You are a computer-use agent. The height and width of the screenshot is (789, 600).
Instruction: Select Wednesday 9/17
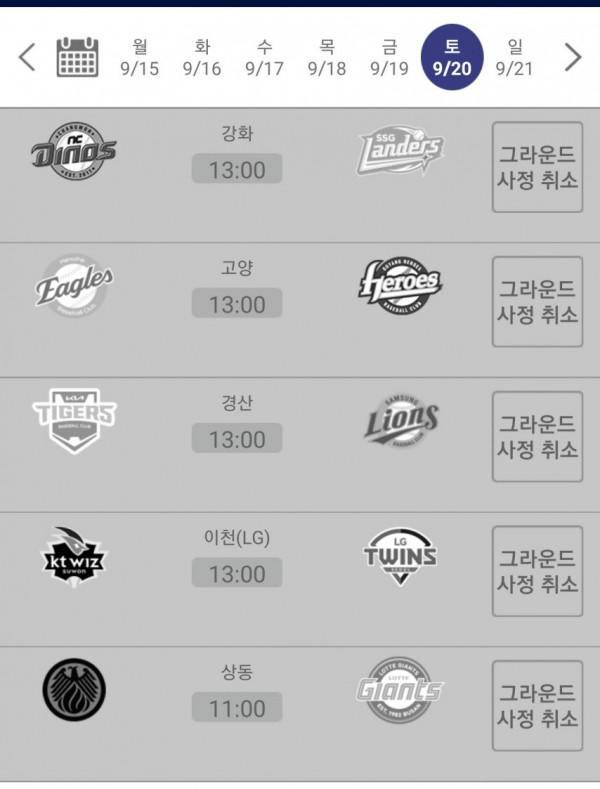[264, 57]
